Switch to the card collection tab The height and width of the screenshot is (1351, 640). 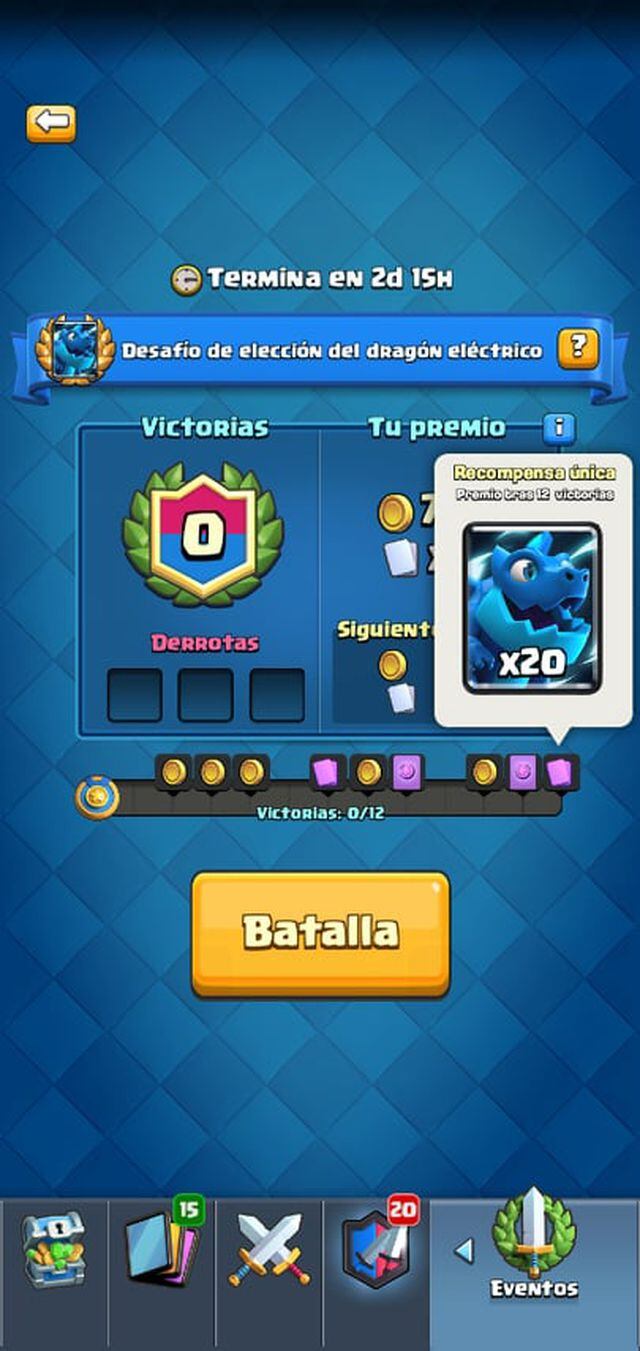click(x=161, y=1251)
